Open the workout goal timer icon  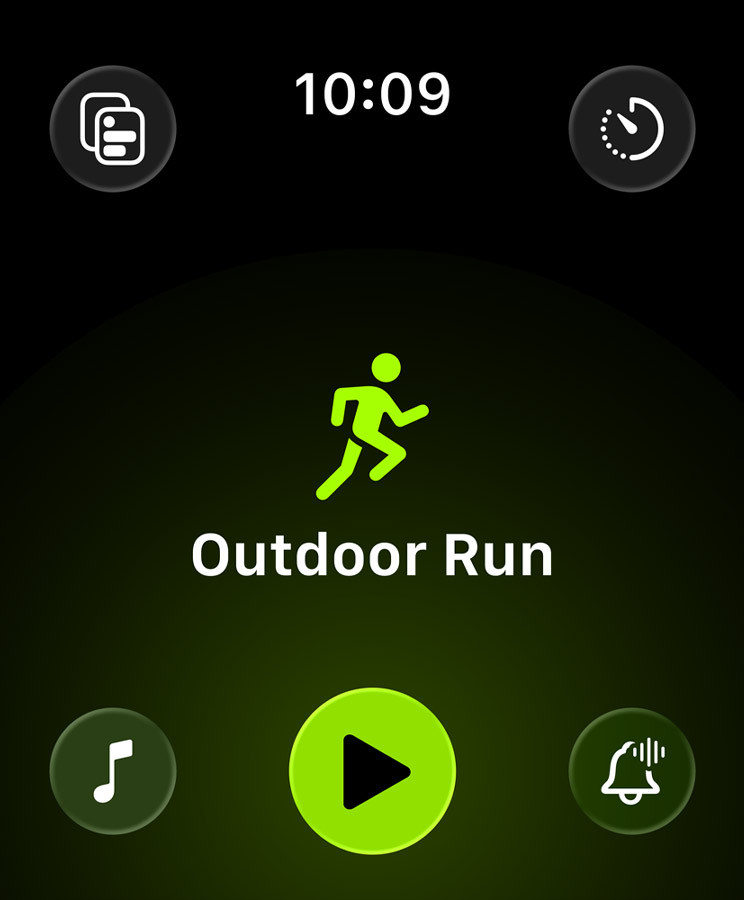[631, 128]
